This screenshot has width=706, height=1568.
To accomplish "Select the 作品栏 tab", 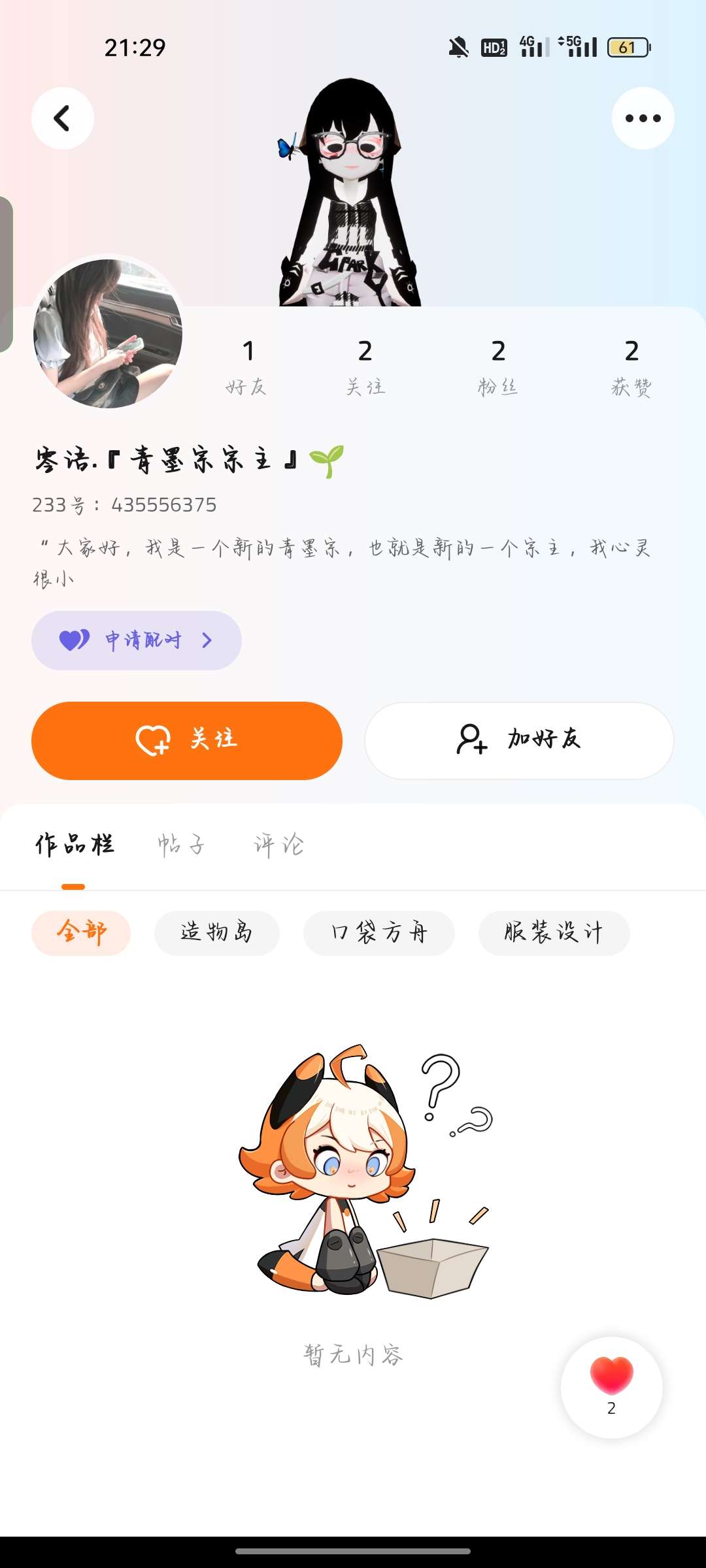I will pos(75,845).
